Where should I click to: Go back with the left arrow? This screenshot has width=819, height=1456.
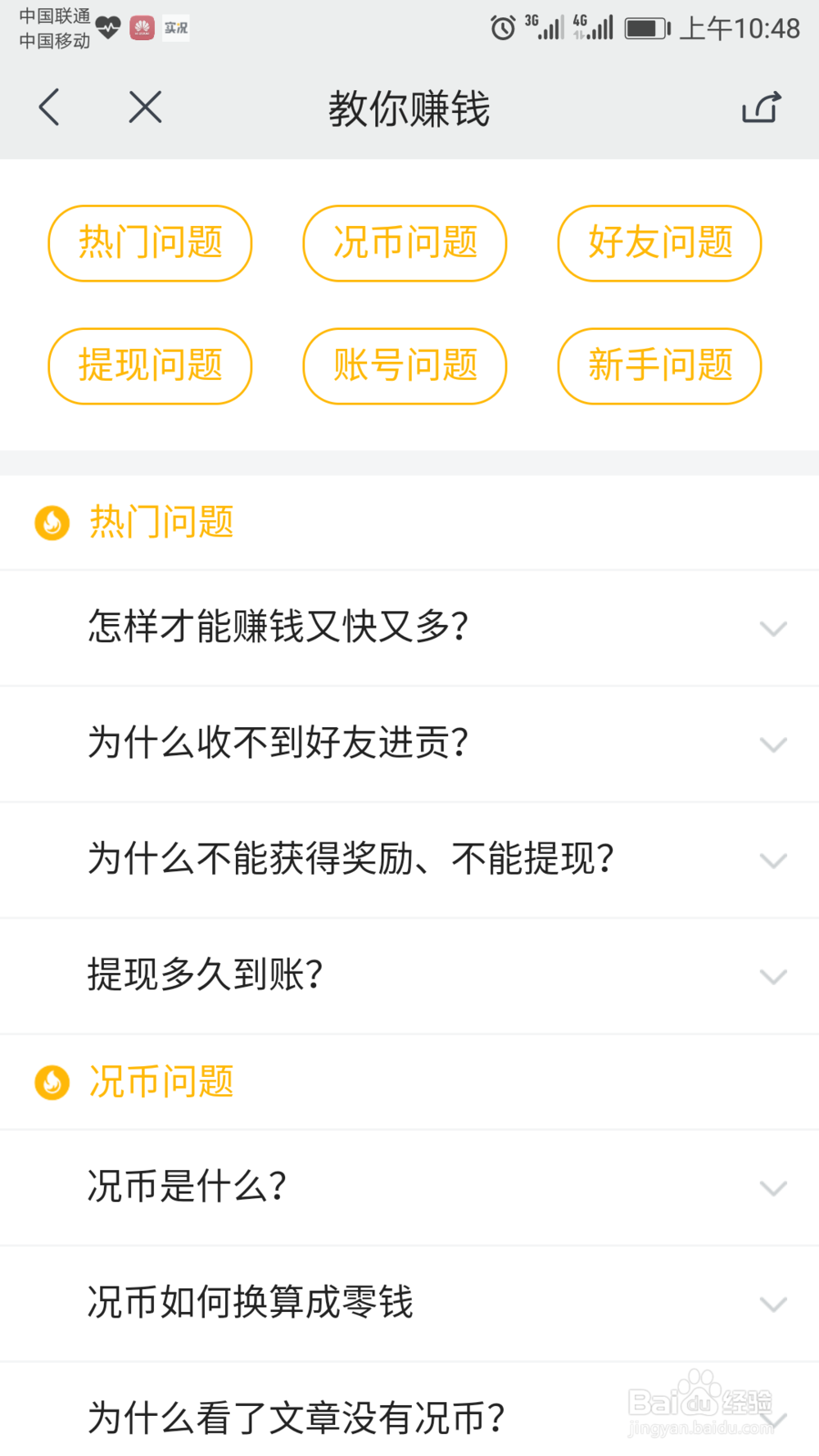click(50, 107)
